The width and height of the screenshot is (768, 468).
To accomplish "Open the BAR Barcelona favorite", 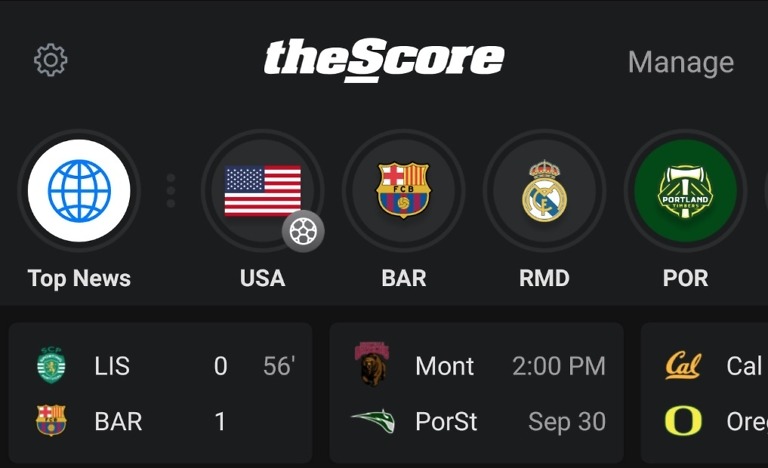I will (x=403, y=191).
